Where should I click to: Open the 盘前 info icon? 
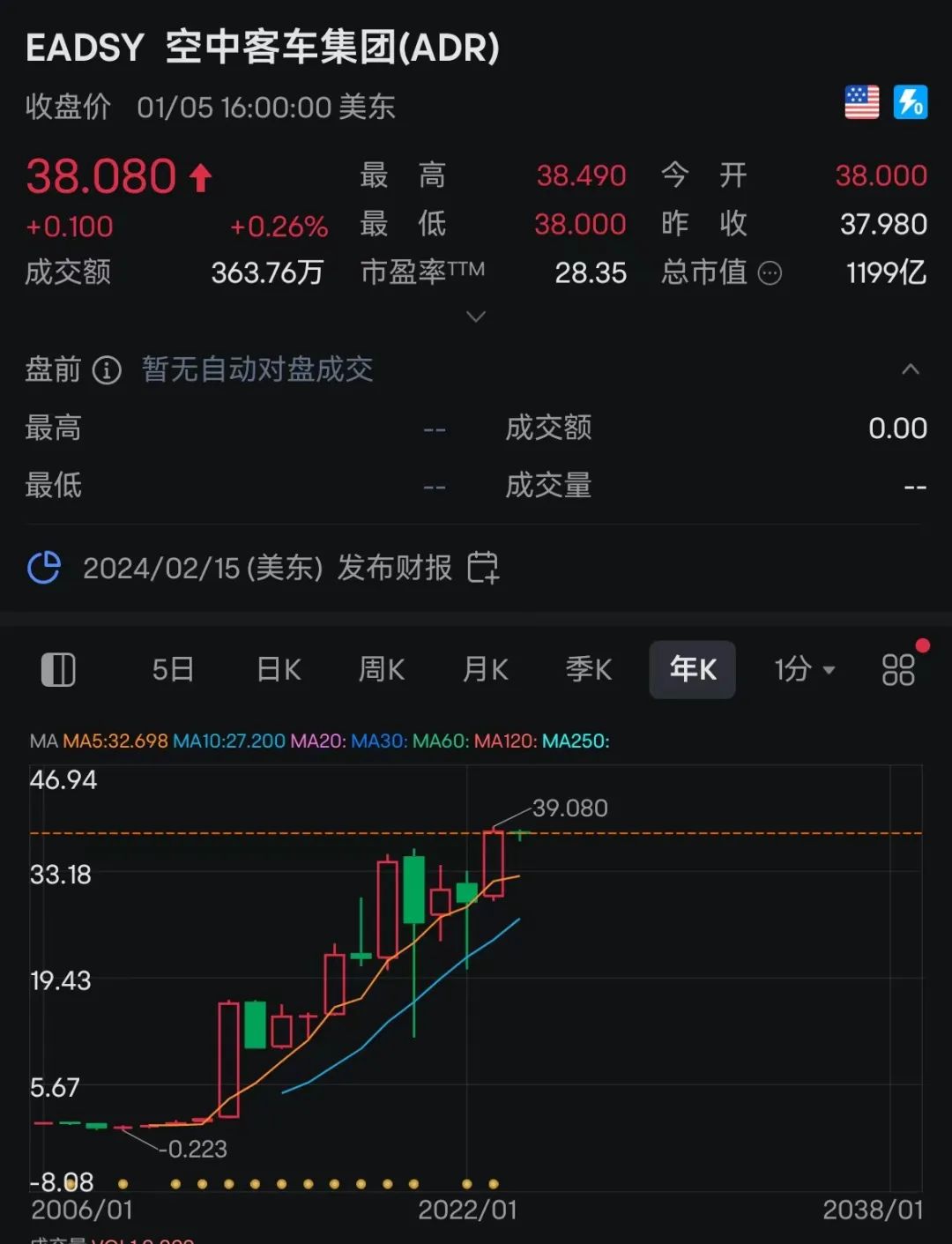coord(107,369)
